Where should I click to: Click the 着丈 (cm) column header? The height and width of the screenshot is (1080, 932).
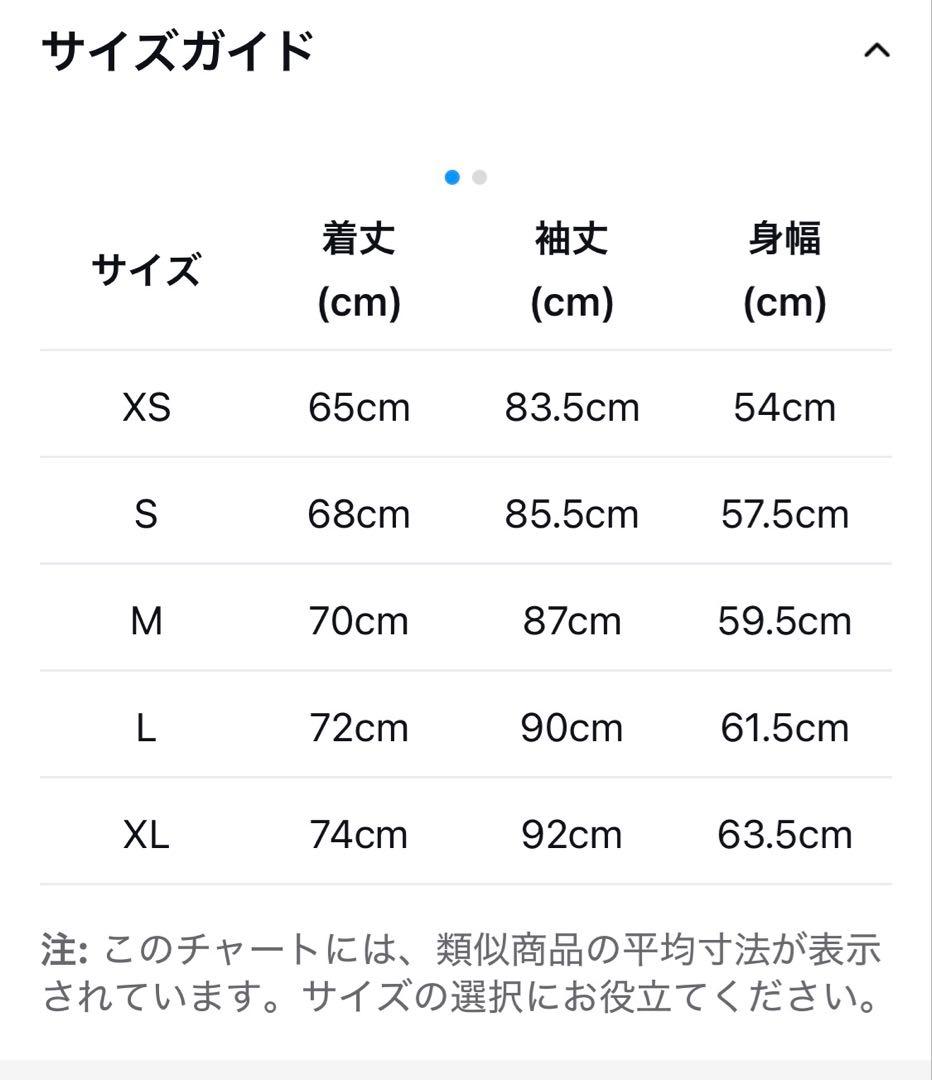tap(360, 270)
